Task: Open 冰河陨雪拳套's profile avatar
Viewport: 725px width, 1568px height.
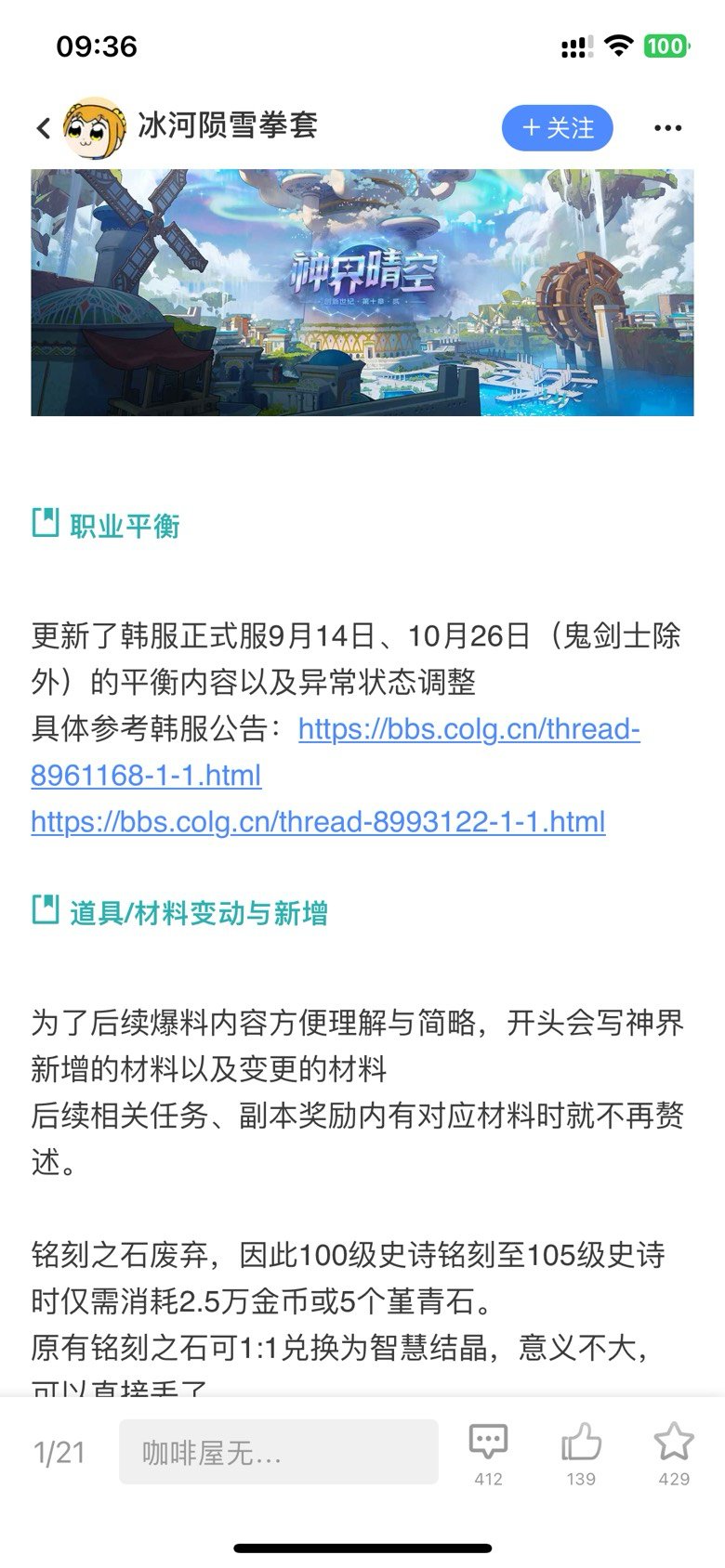Action: click(x=94, y=128)
